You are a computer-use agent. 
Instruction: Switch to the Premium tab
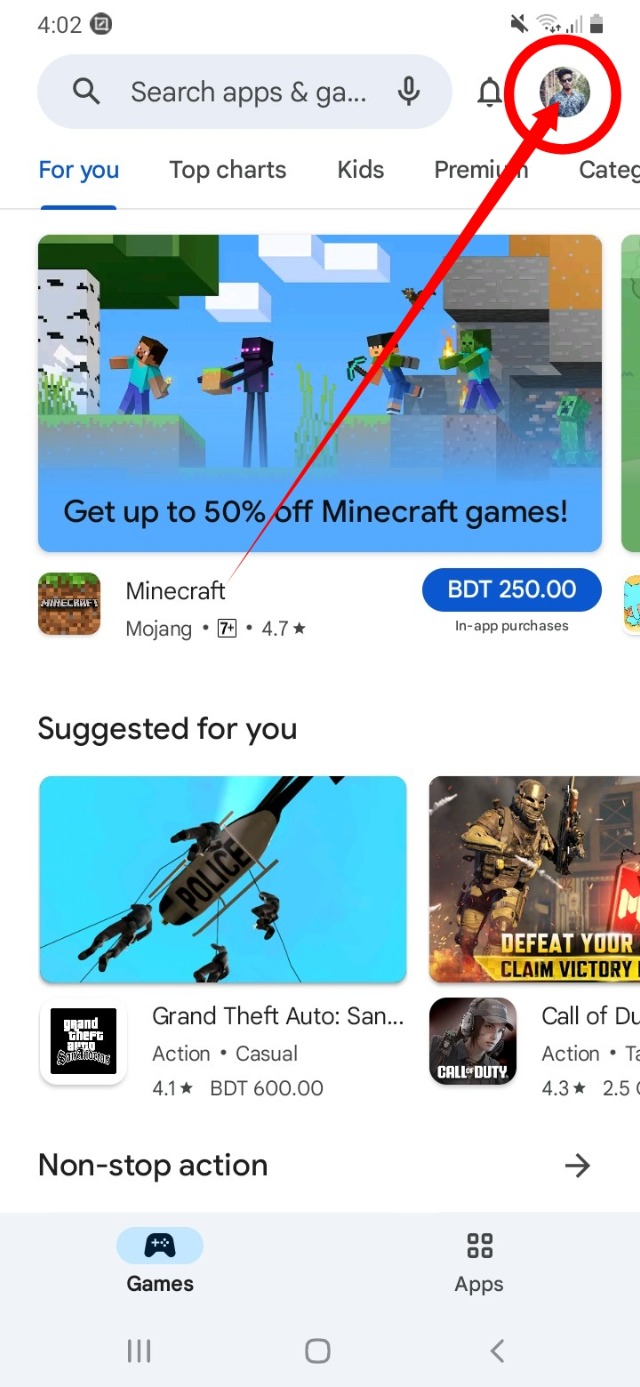tap(480, 170)
